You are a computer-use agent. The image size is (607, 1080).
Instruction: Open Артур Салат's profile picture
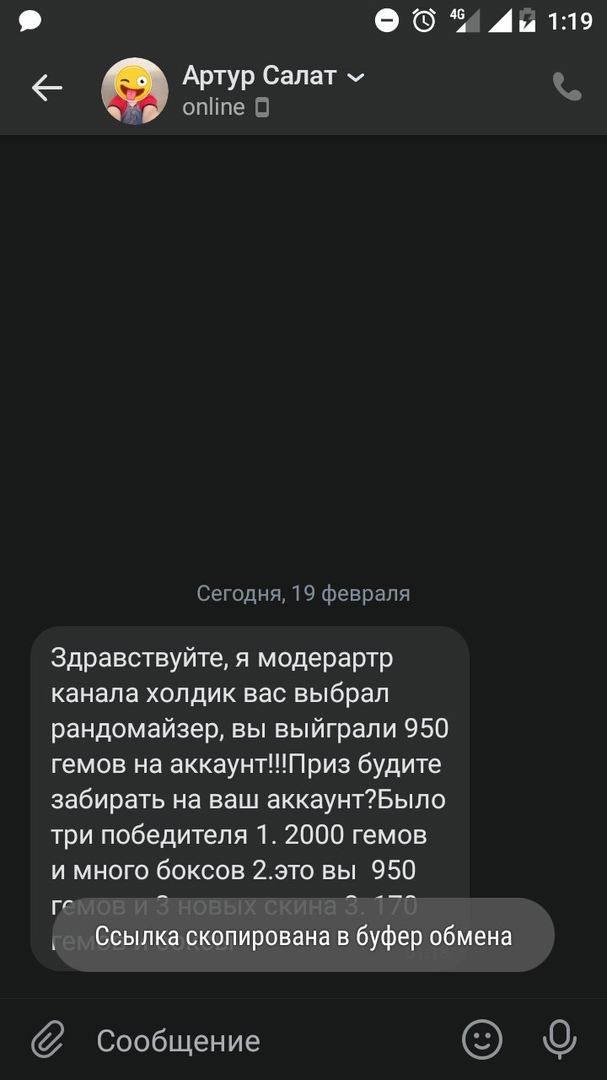click(134, 90)
